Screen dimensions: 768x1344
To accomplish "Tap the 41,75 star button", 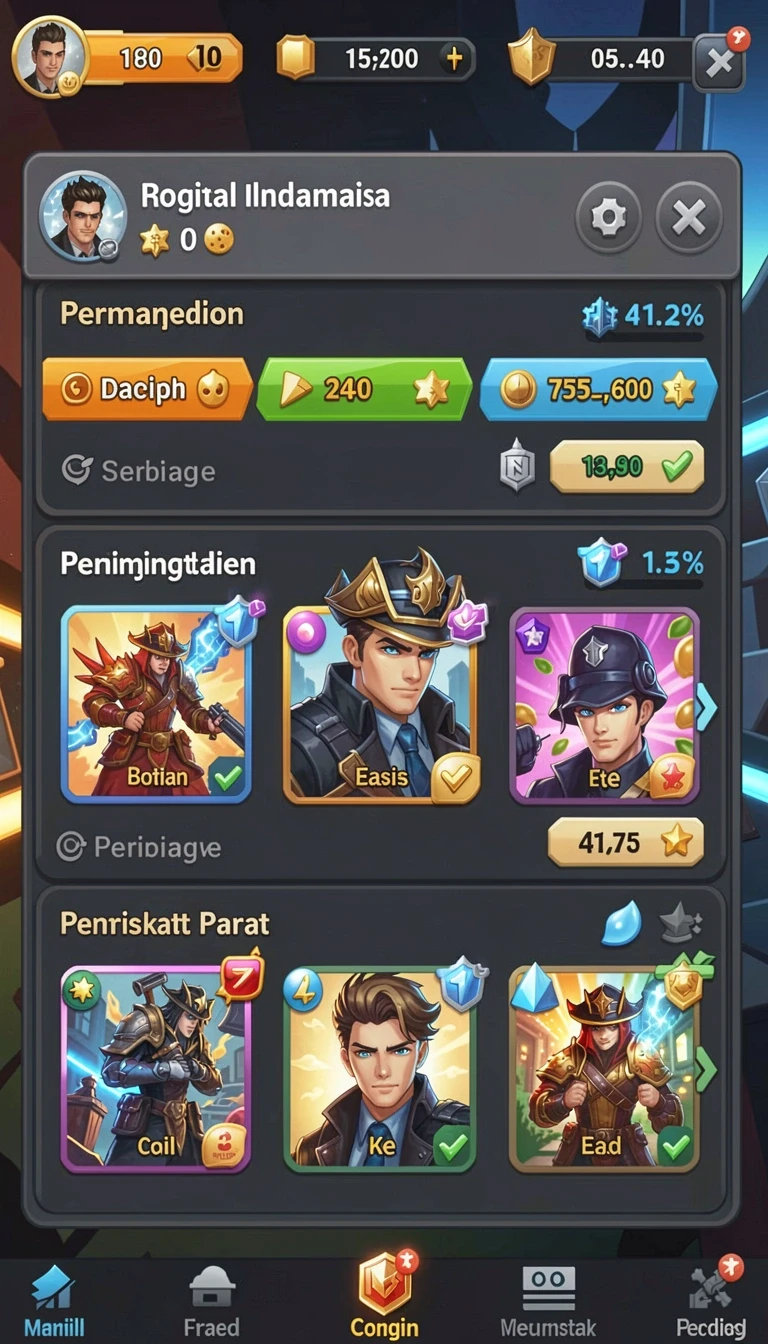I will click(626, 842).
